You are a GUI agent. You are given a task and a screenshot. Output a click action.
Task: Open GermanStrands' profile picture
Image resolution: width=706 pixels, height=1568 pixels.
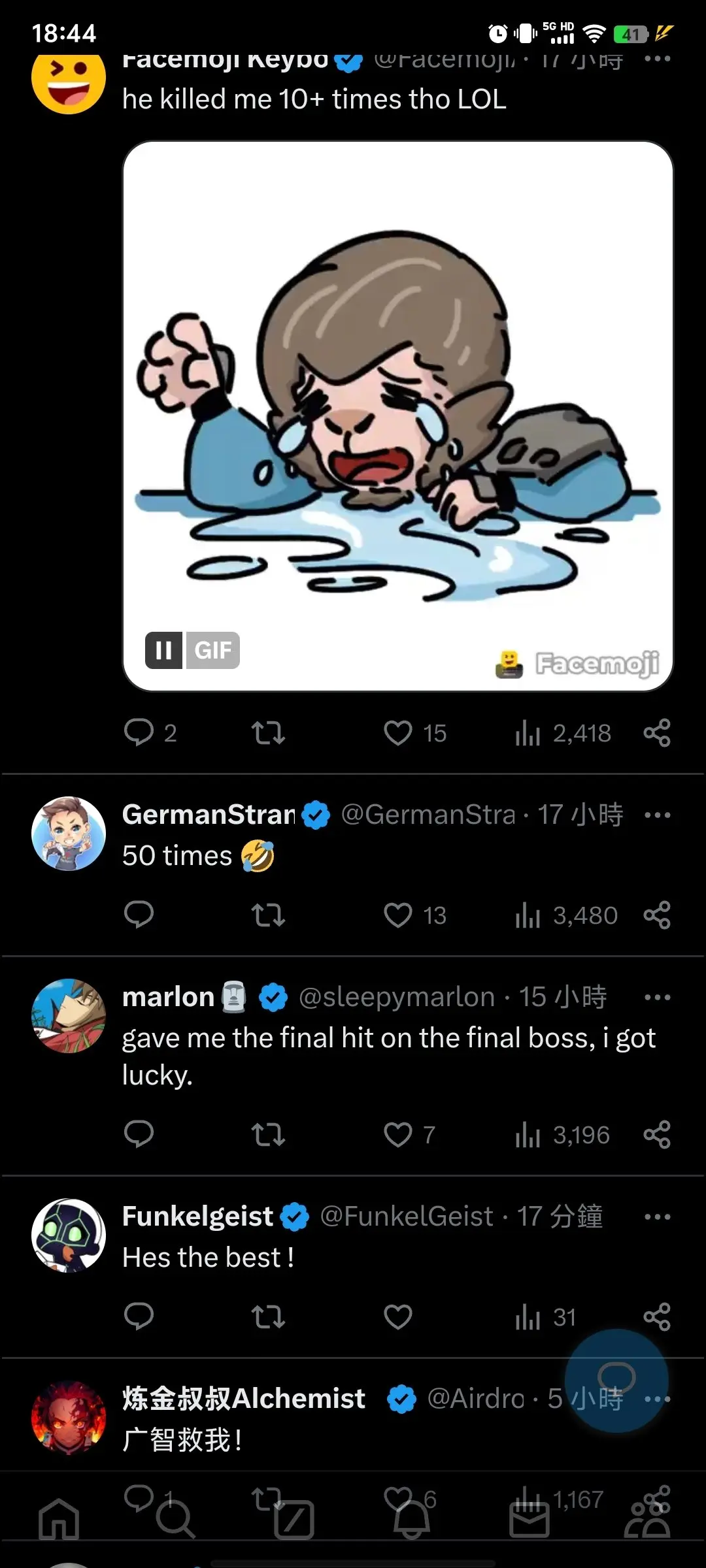click(69, 834)
